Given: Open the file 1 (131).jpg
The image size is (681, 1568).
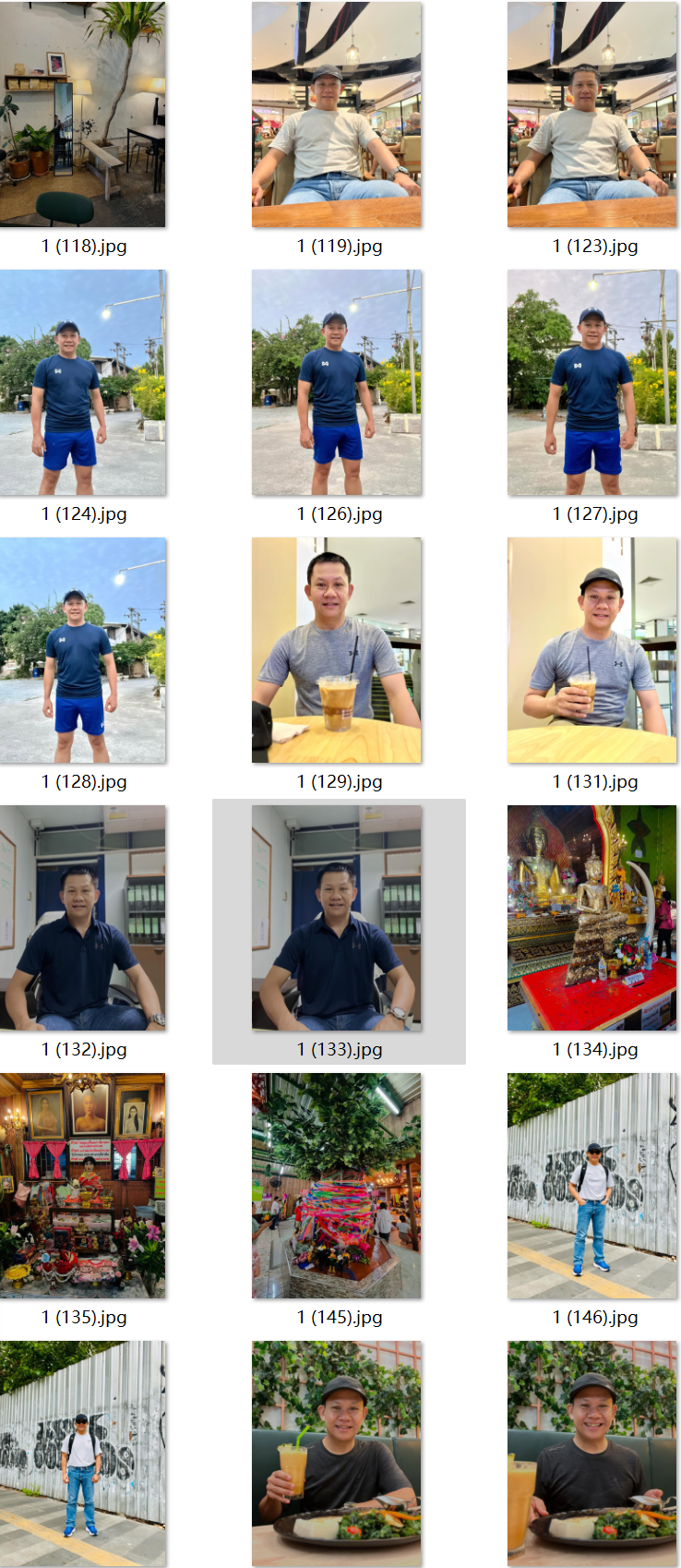Looking at the screenshot, I should click(x=591, y=650).
